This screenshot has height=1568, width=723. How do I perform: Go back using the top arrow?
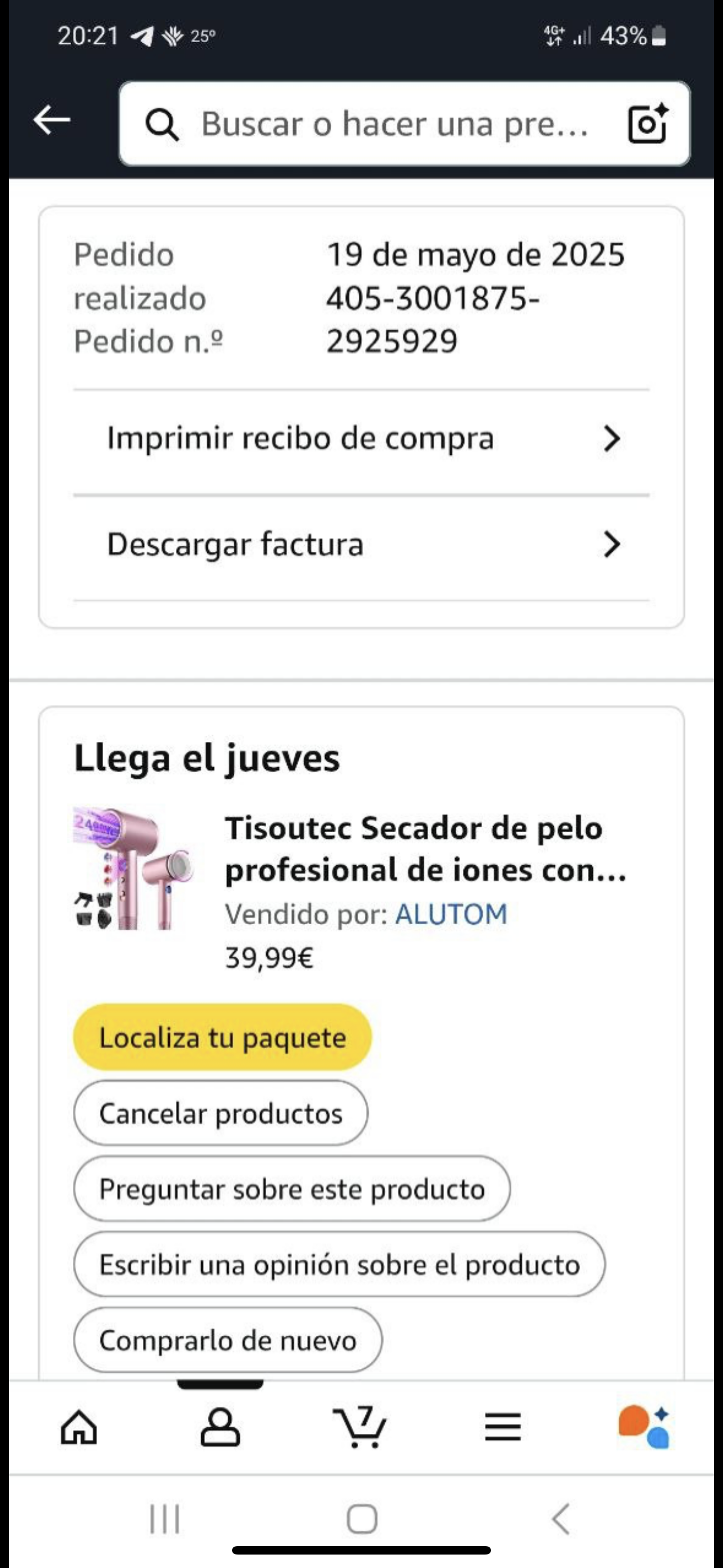click(x=52, y=119)
